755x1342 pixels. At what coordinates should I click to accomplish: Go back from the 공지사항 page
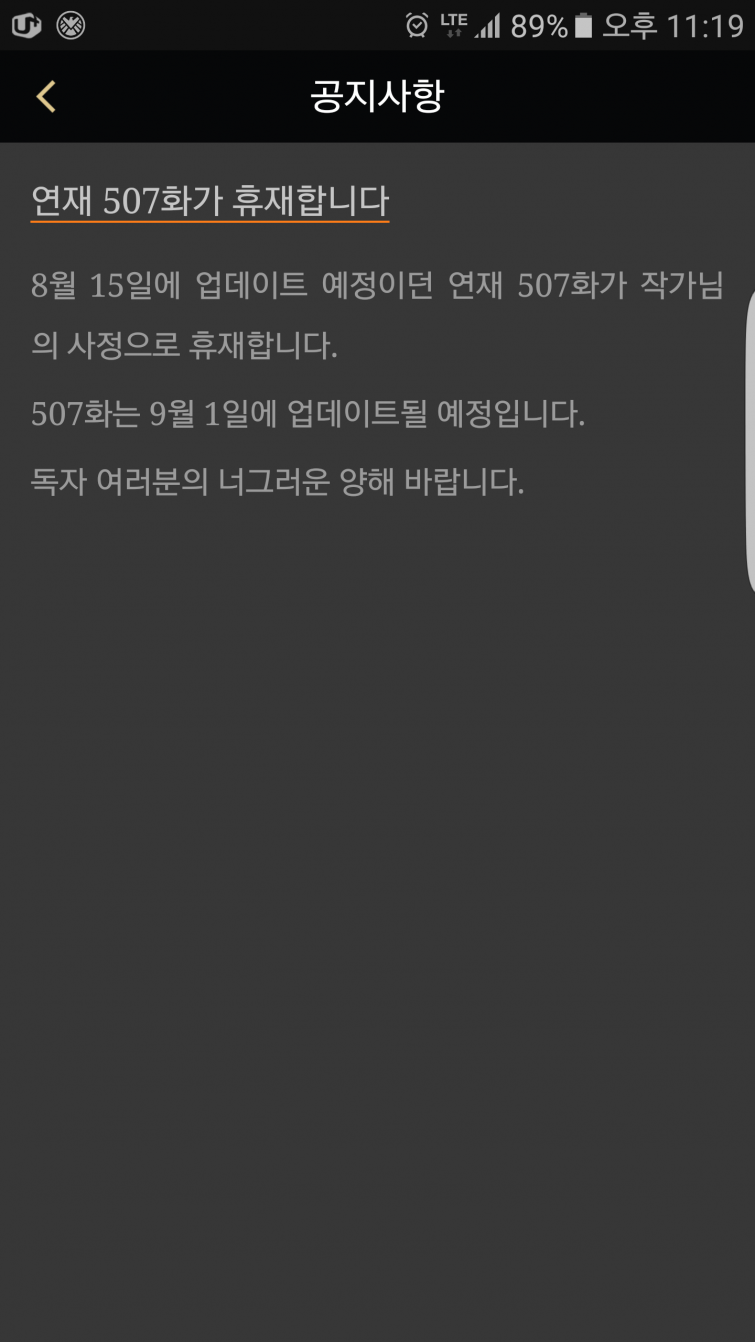coord(46,97)
